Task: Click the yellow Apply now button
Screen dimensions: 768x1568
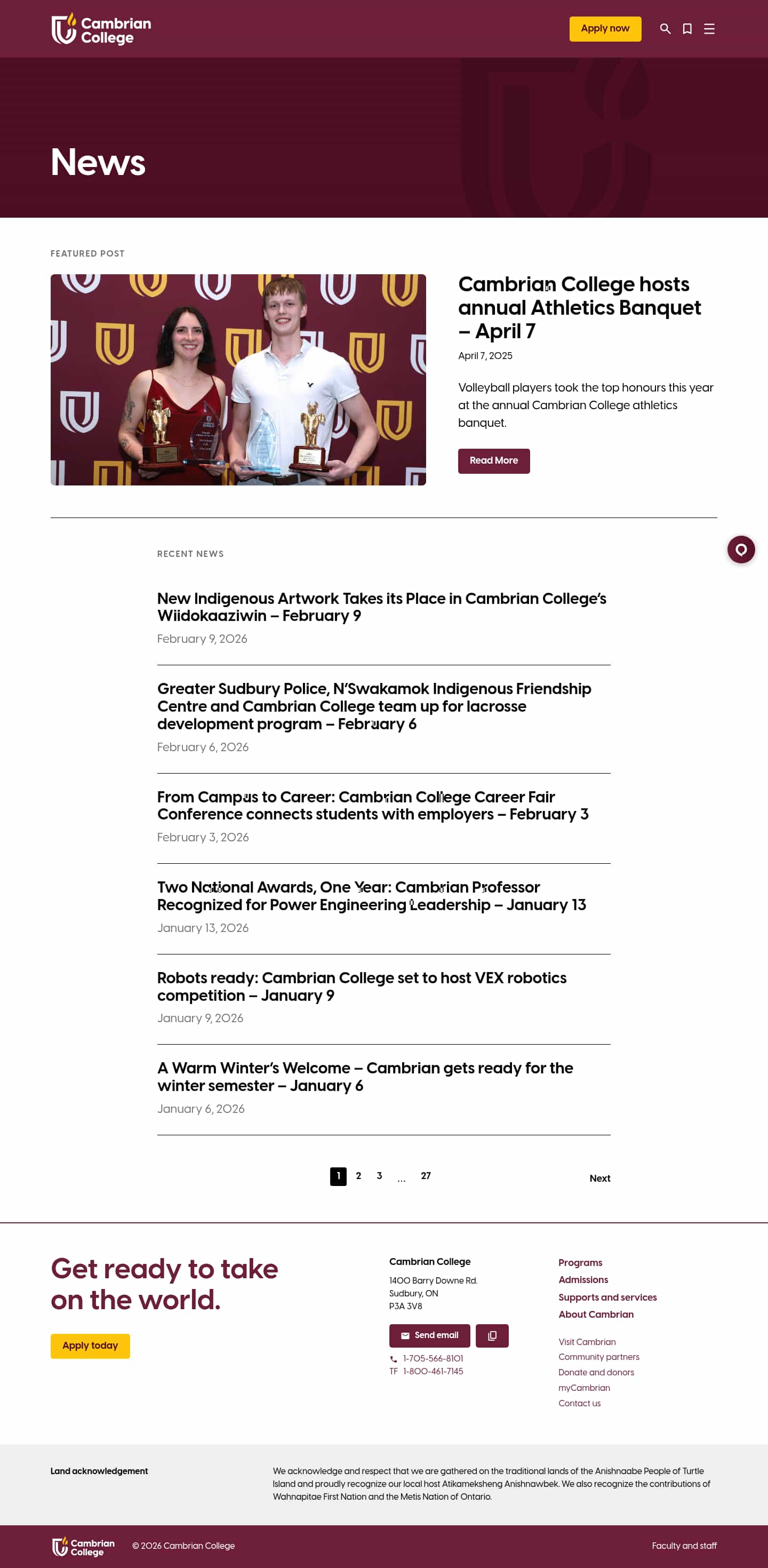Action: 605,29
